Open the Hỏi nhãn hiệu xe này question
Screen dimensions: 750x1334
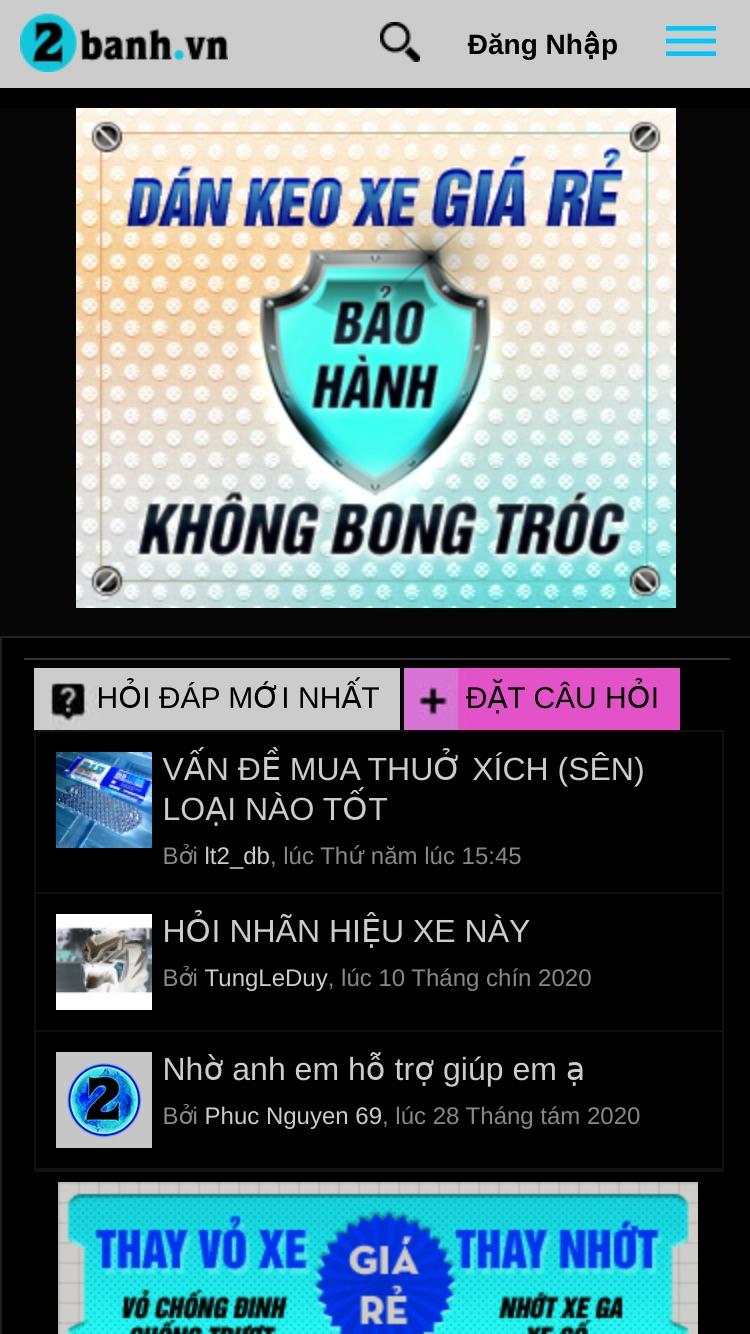(346, 931)
